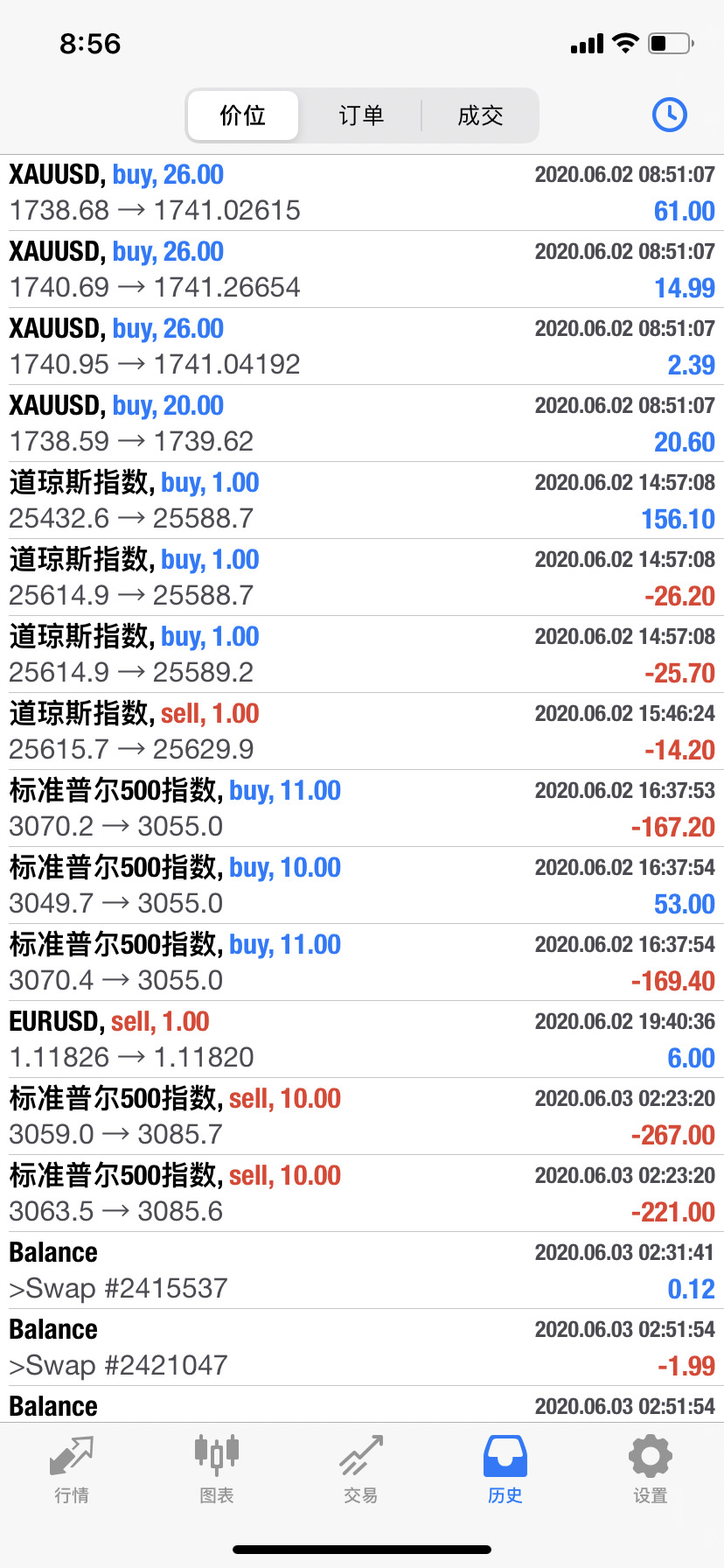Switch to the 订单 segment
The height and width of the screenshot is (1568, 724).
tap(361, 115)
